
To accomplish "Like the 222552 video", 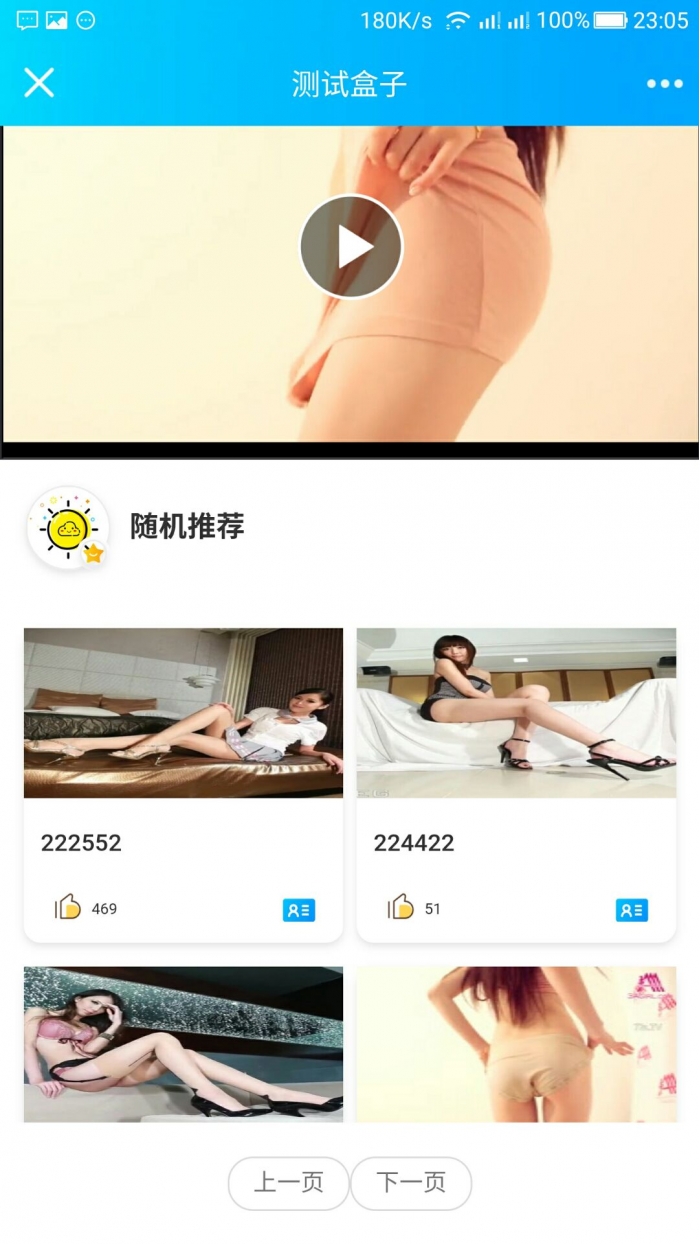I will pos(68,908).
